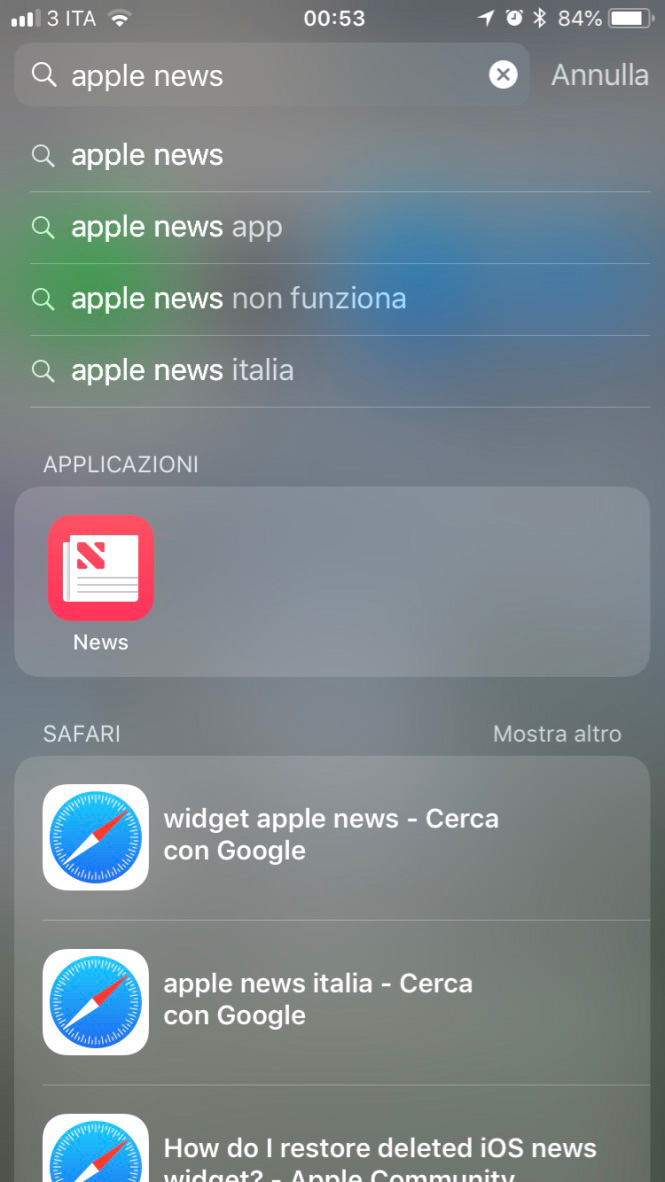Viewport: 665px width, 1182px height.
Task: Open the "How do I restore deleted iOS news widget?" result
Action: [332, 1134]
